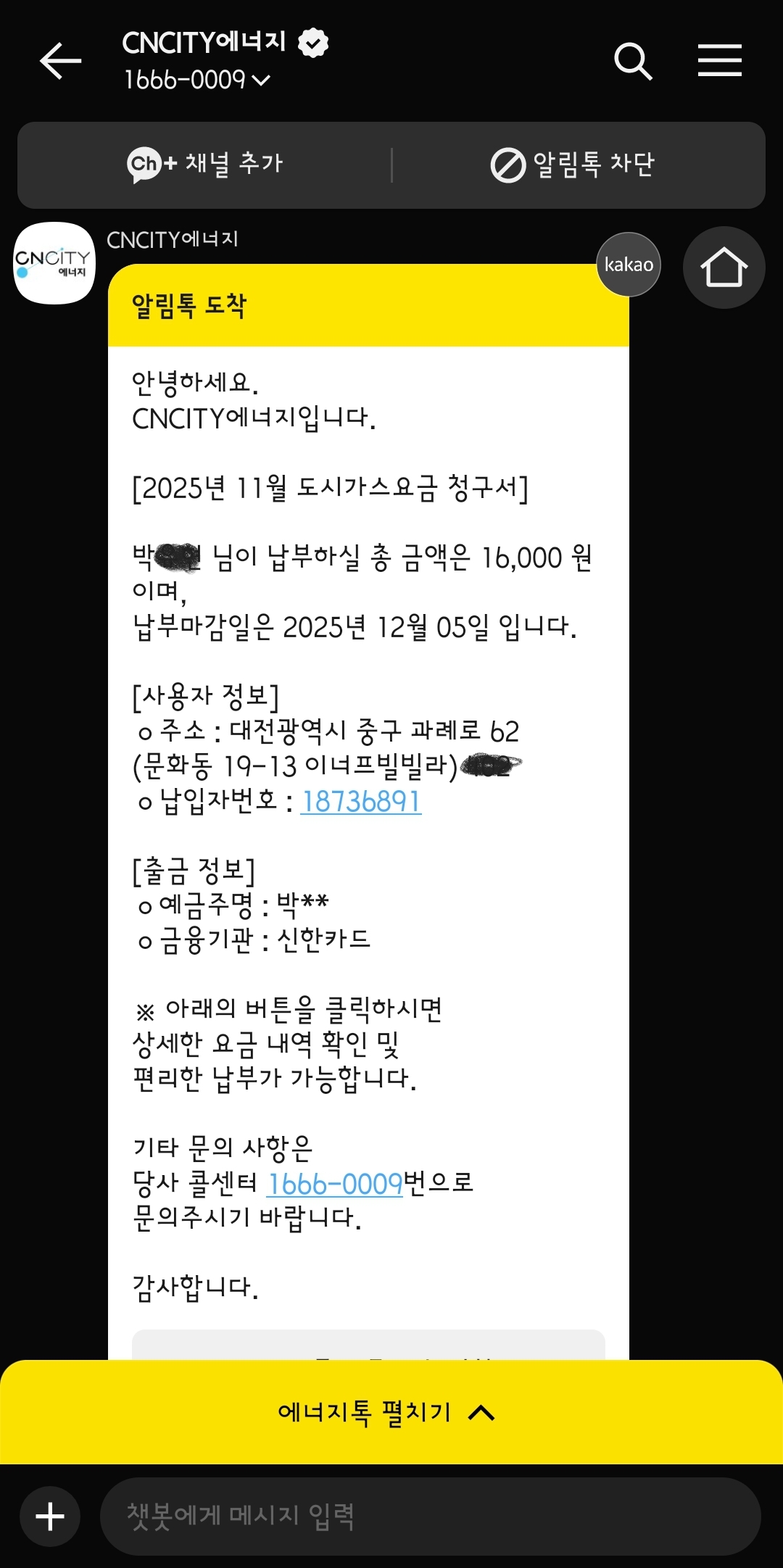Tap the channel home icon

(723, 267)
